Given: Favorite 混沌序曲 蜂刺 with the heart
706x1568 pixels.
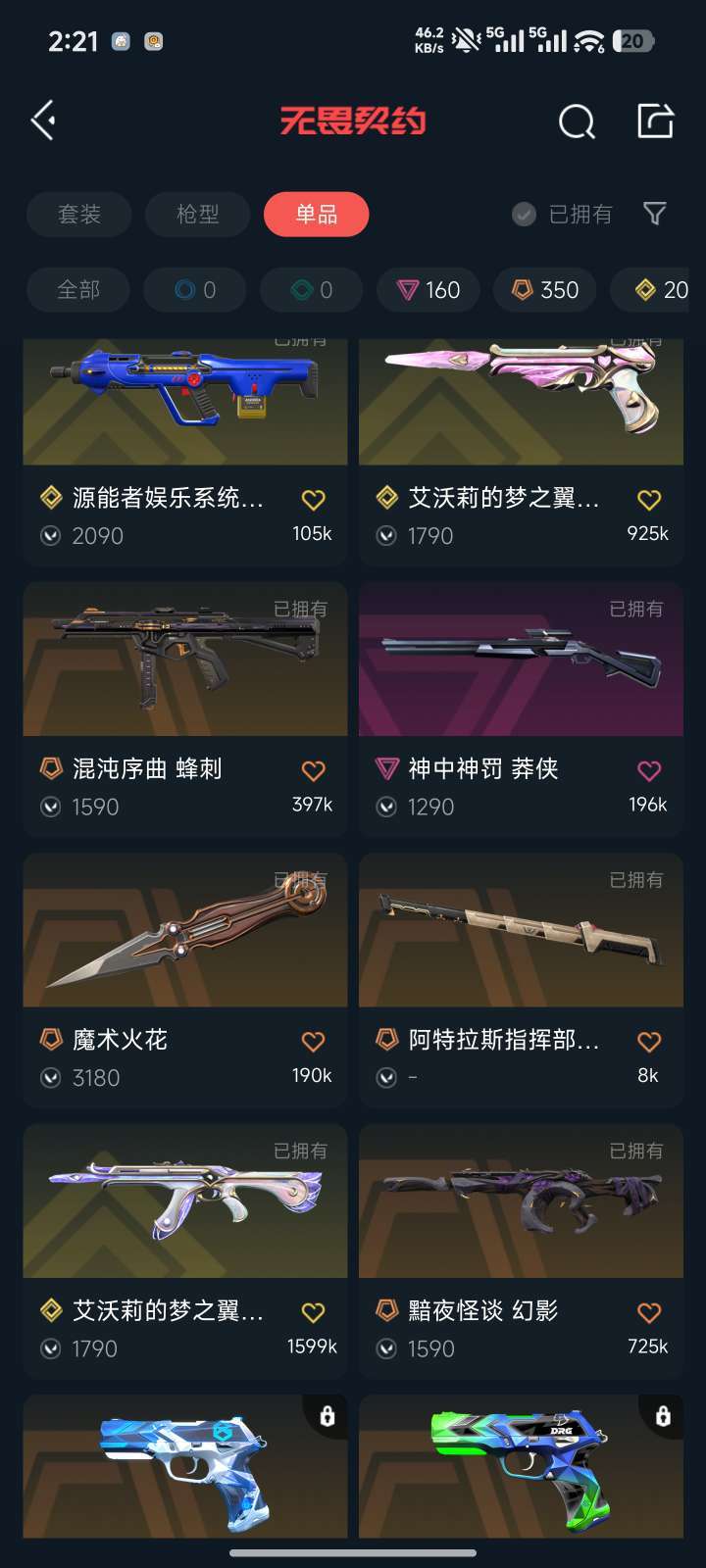Looking at the screenshot, I should point(312,769).
